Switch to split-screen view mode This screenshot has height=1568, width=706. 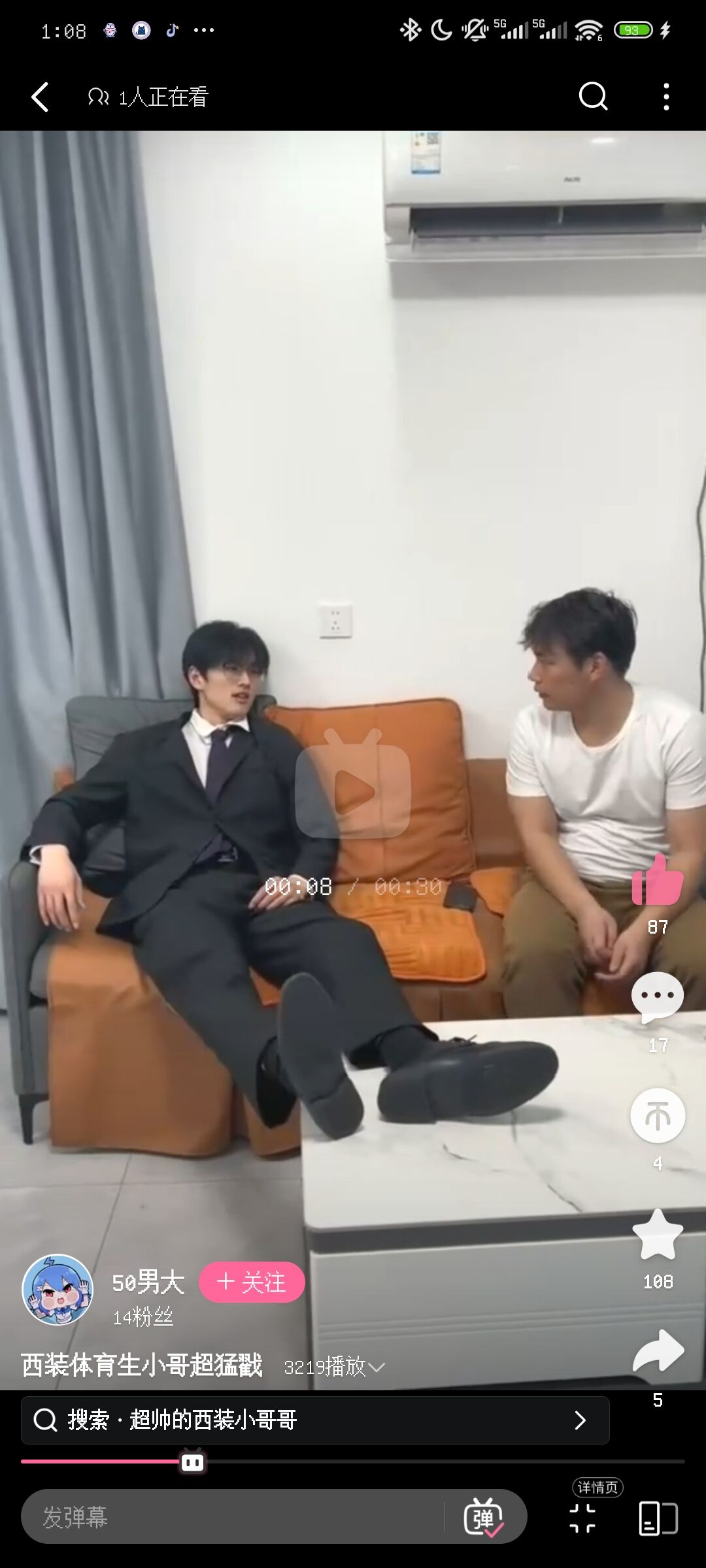point(658,1517)
